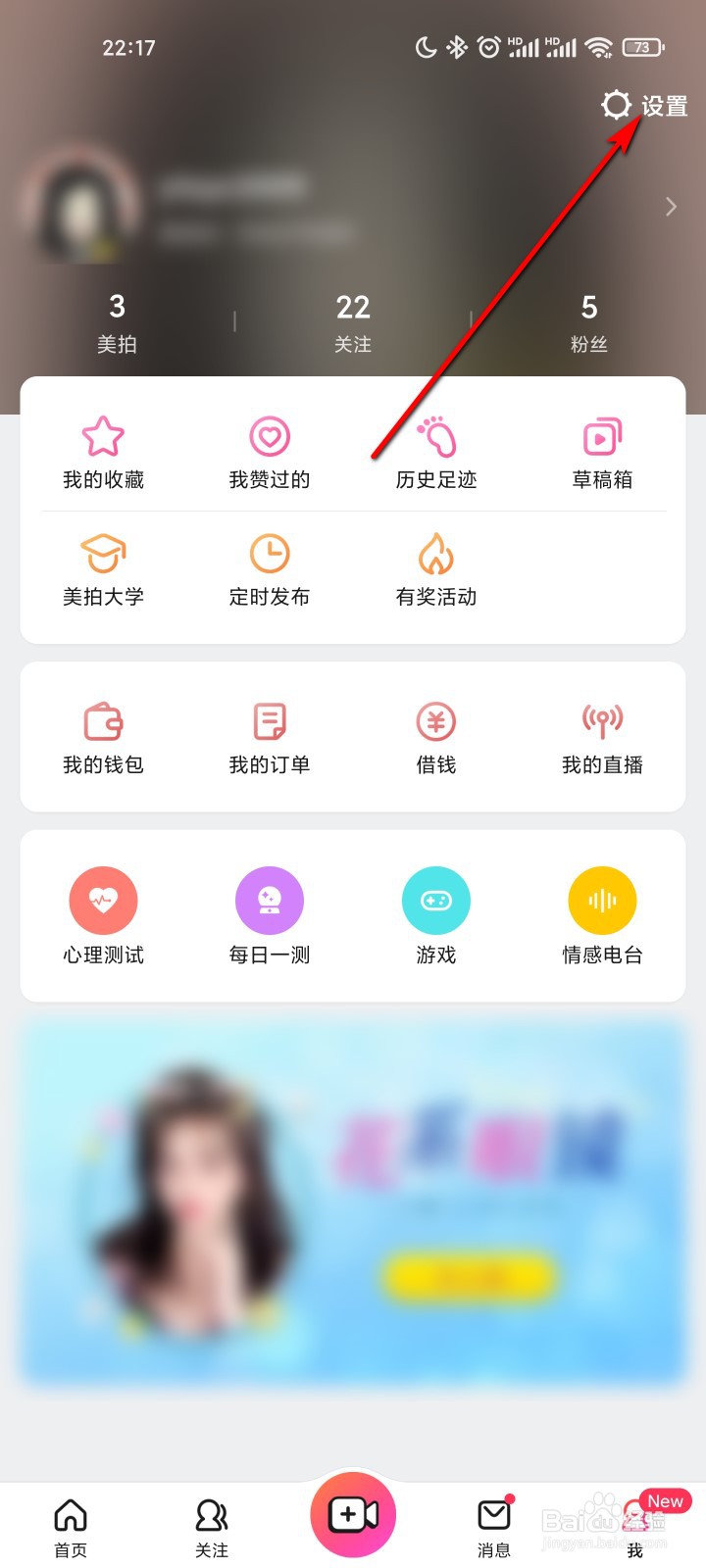The height and width of the screenshot is (1568, 706).
Task: Open 我的钱包 wallet icon
Action: [103, 723]
